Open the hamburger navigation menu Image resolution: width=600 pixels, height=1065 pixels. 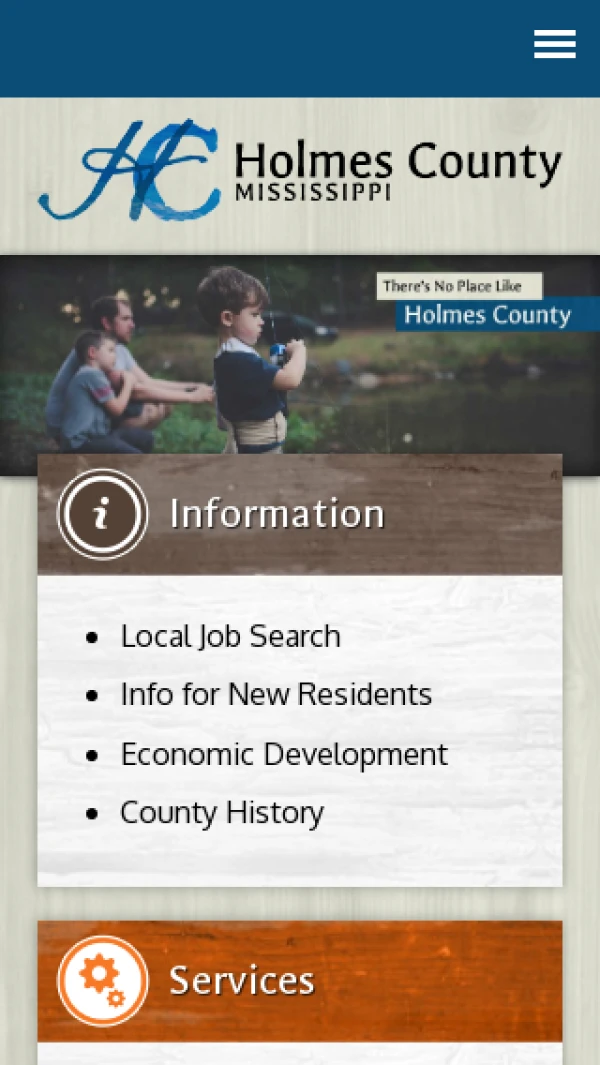[x=554, y=45]
